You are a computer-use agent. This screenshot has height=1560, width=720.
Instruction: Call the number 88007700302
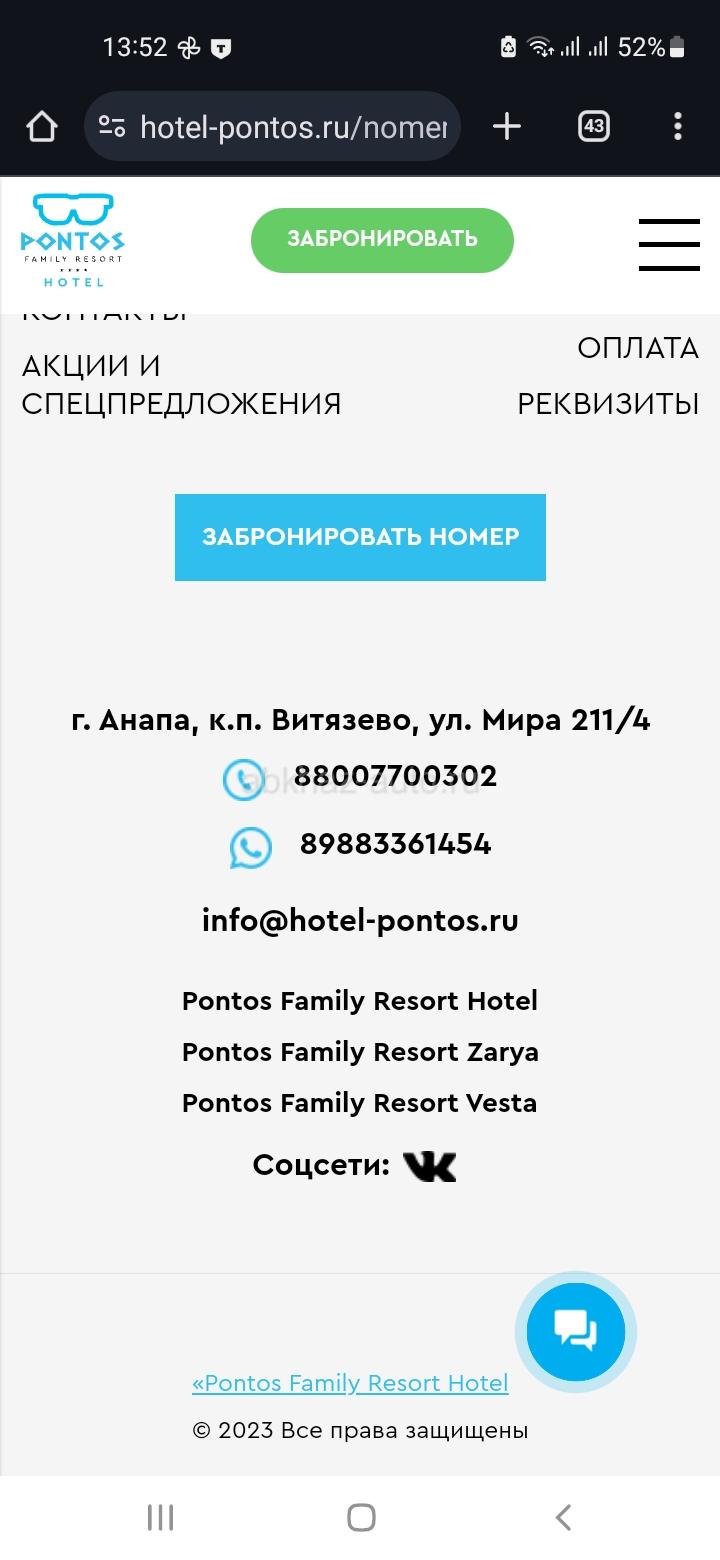pos(395,777)
